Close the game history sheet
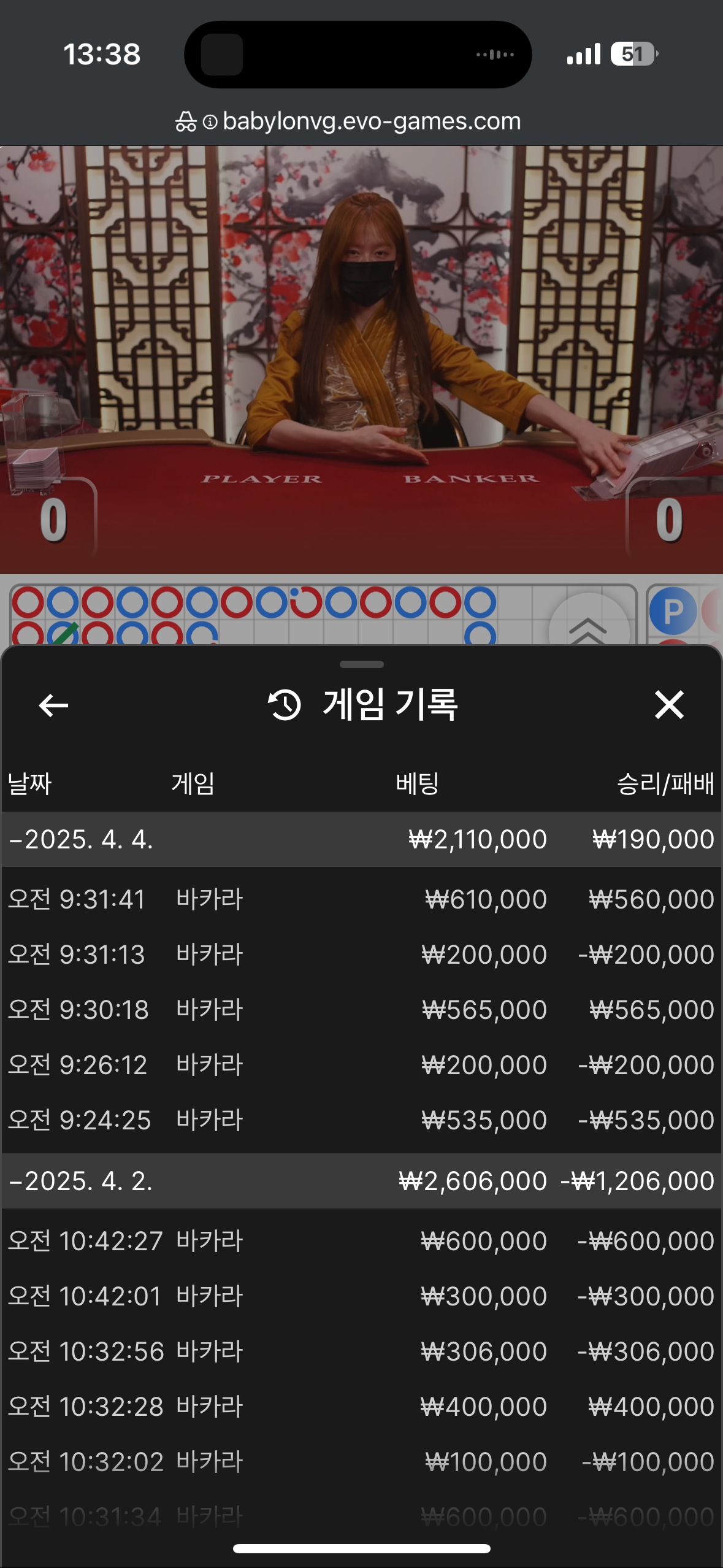 click(668, 704)
